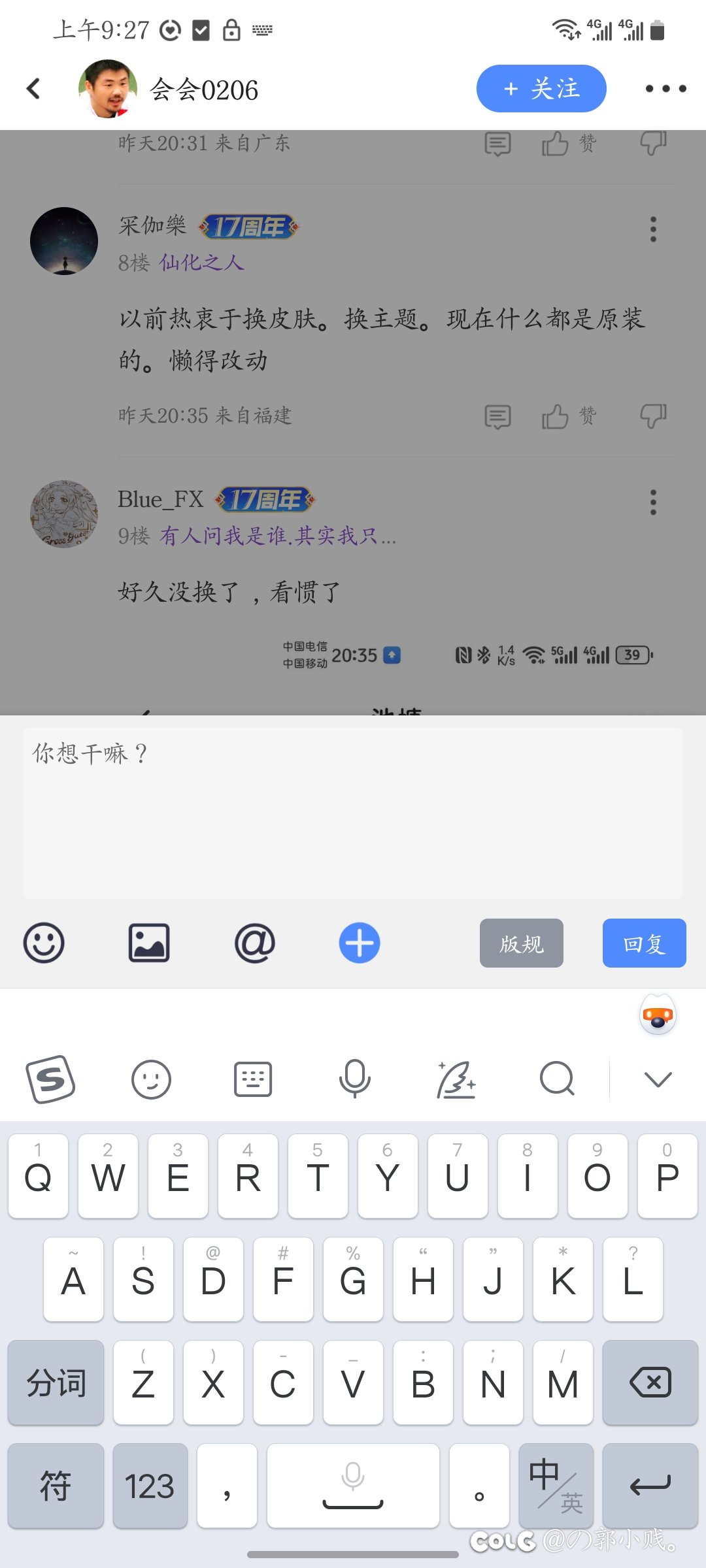Open the symbols panel with 符 key
Viewport: 706px width, 1568px height.
56,1486
